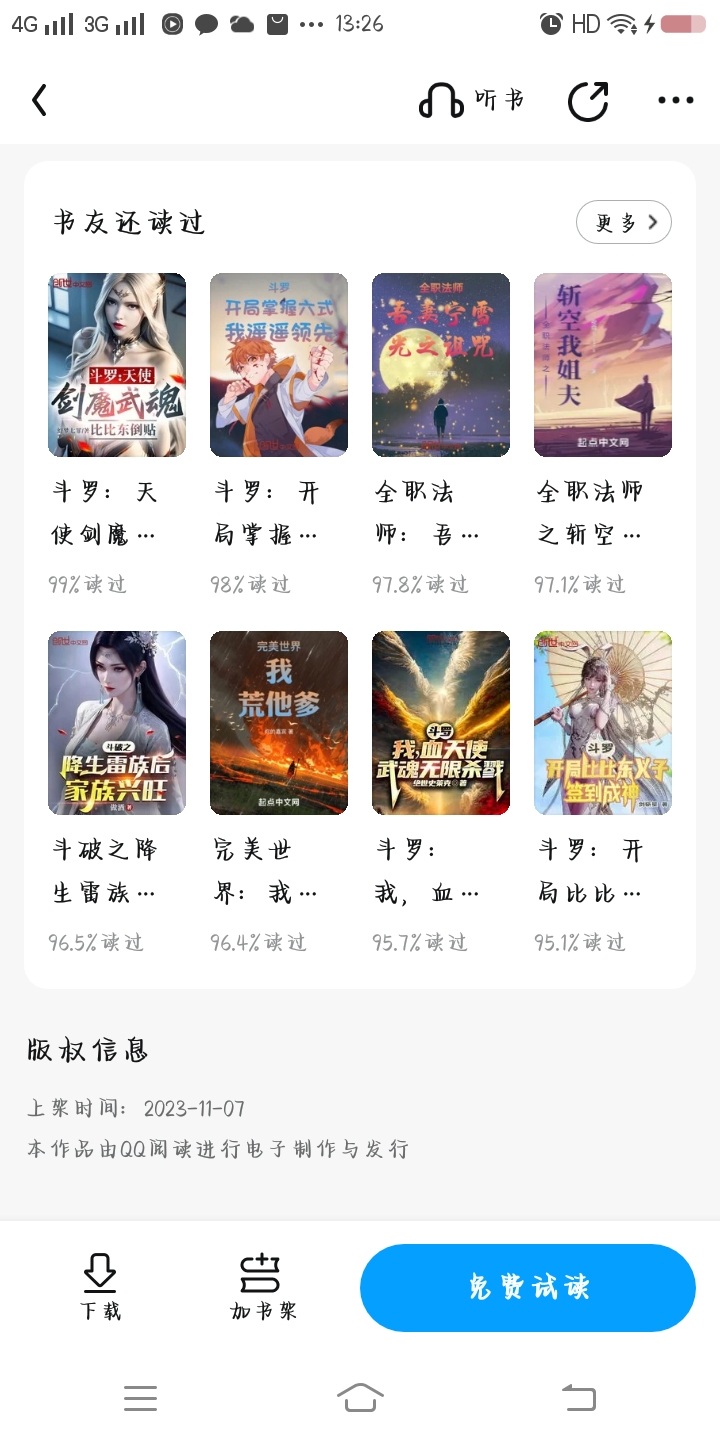Tap 更多 to see more books

coord(623,222)
